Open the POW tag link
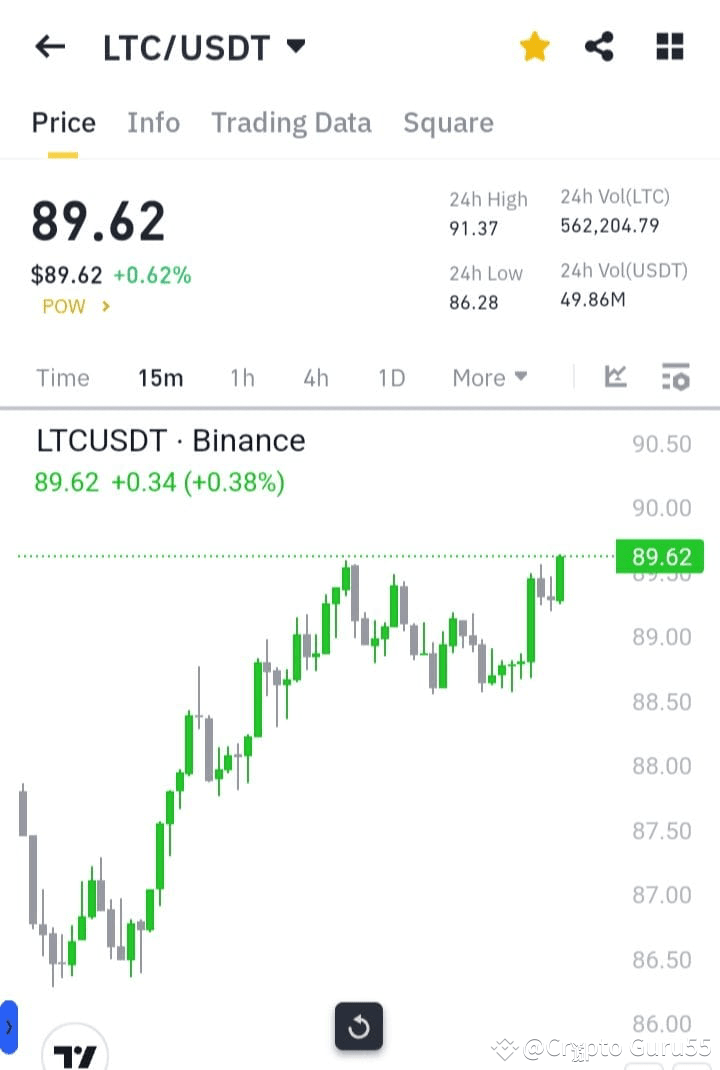Viewport: 720px width, 1070px height. pyautogui.click(x=76, y=306)
